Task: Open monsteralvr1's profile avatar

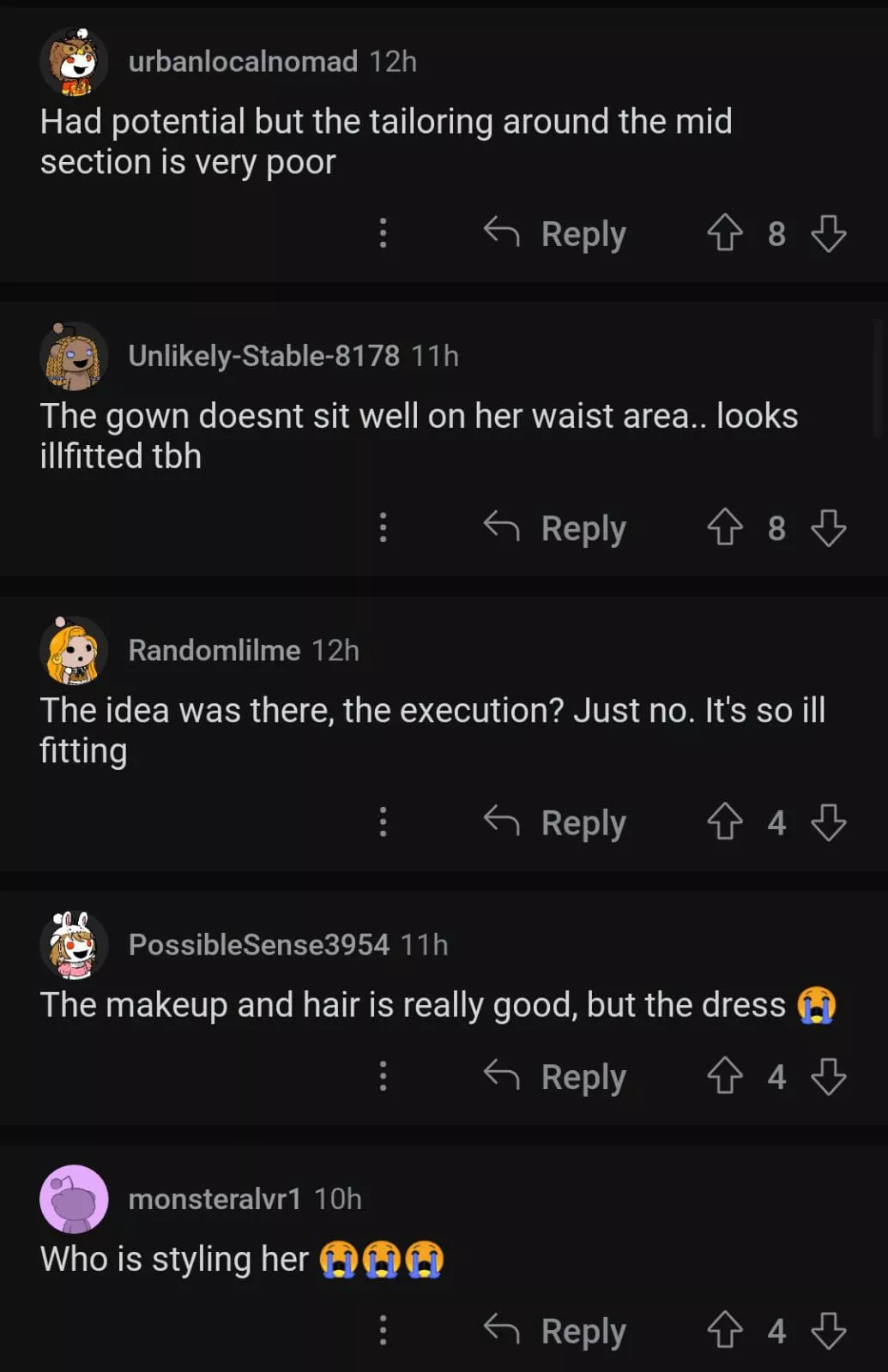Action: tap(74, 1199)
